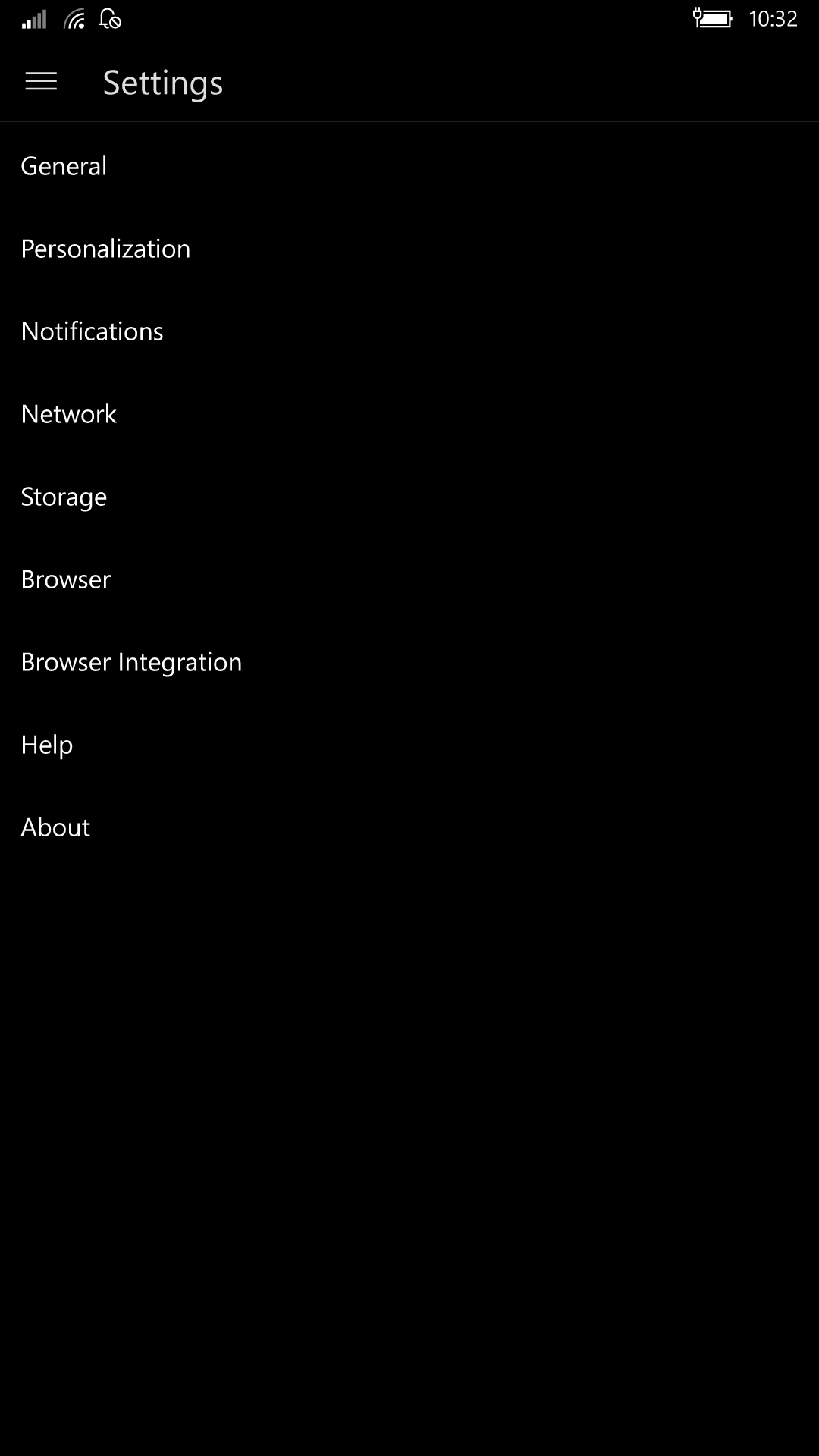
Task: Open Browser Integration settings
Action: (409, 662)
